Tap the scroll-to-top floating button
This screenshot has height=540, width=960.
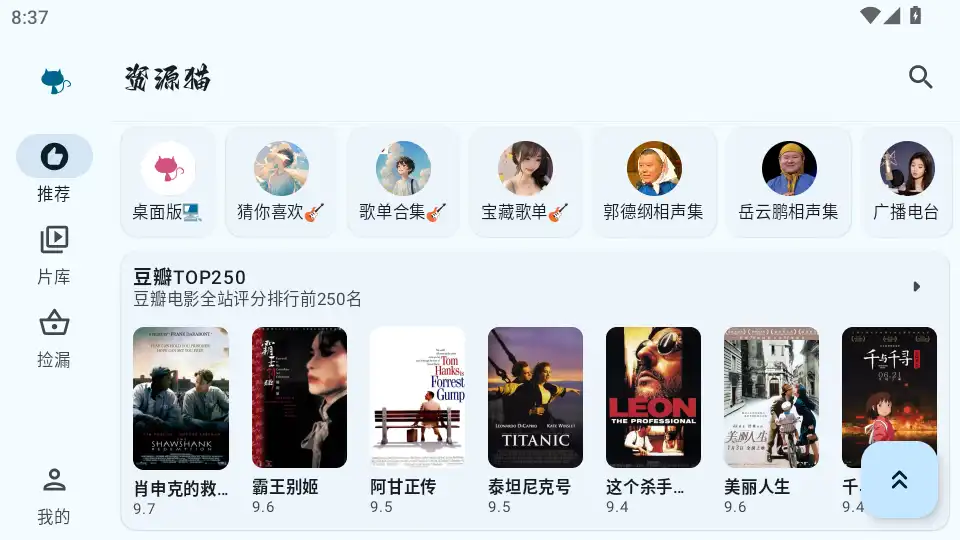click(899, 480)
